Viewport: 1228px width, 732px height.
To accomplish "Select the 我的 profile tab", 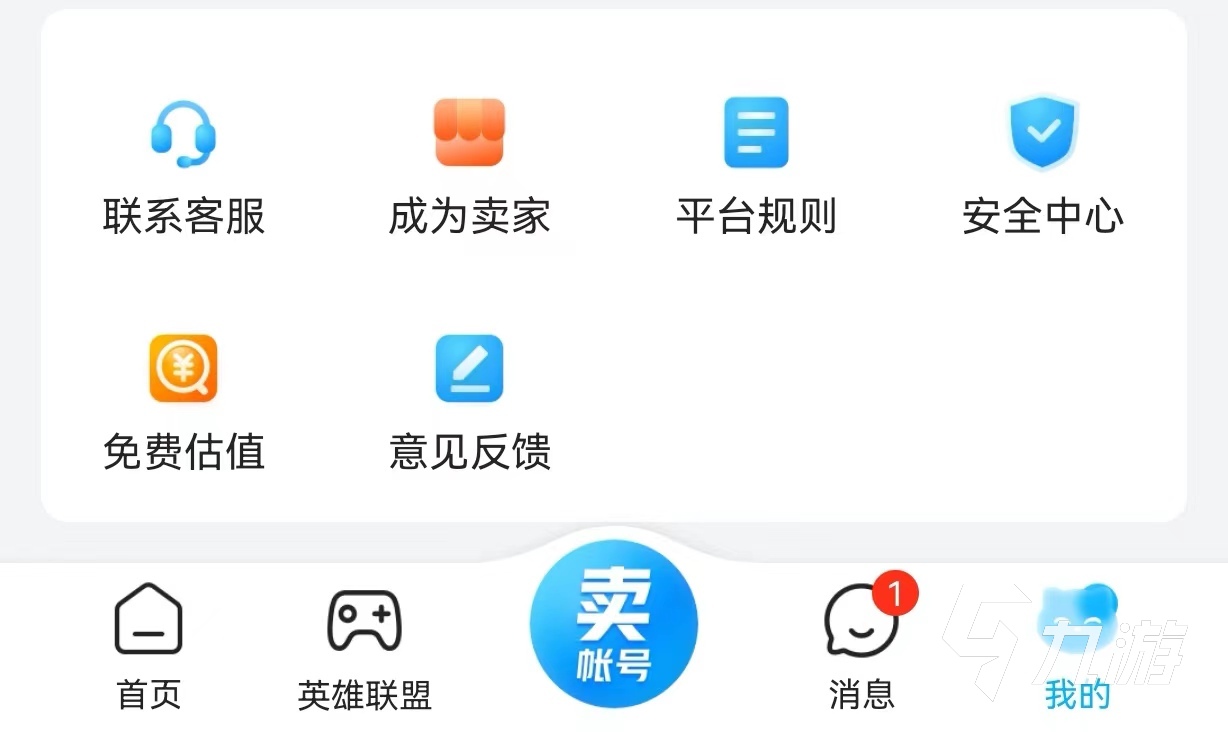I will pos(1077,645).
